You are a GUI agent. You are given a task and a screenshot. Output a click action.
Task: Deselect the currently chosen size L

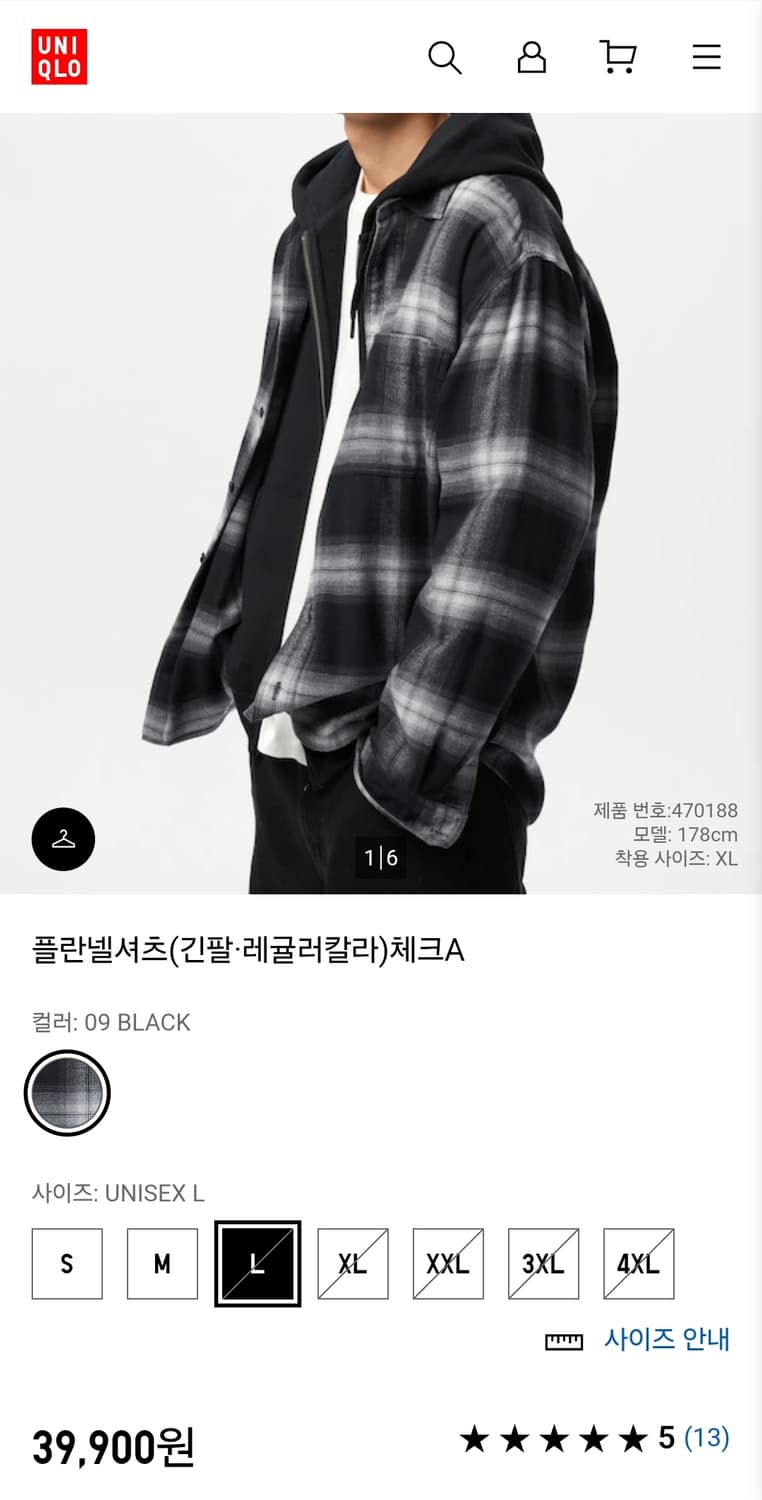(x=256, y=1263)
